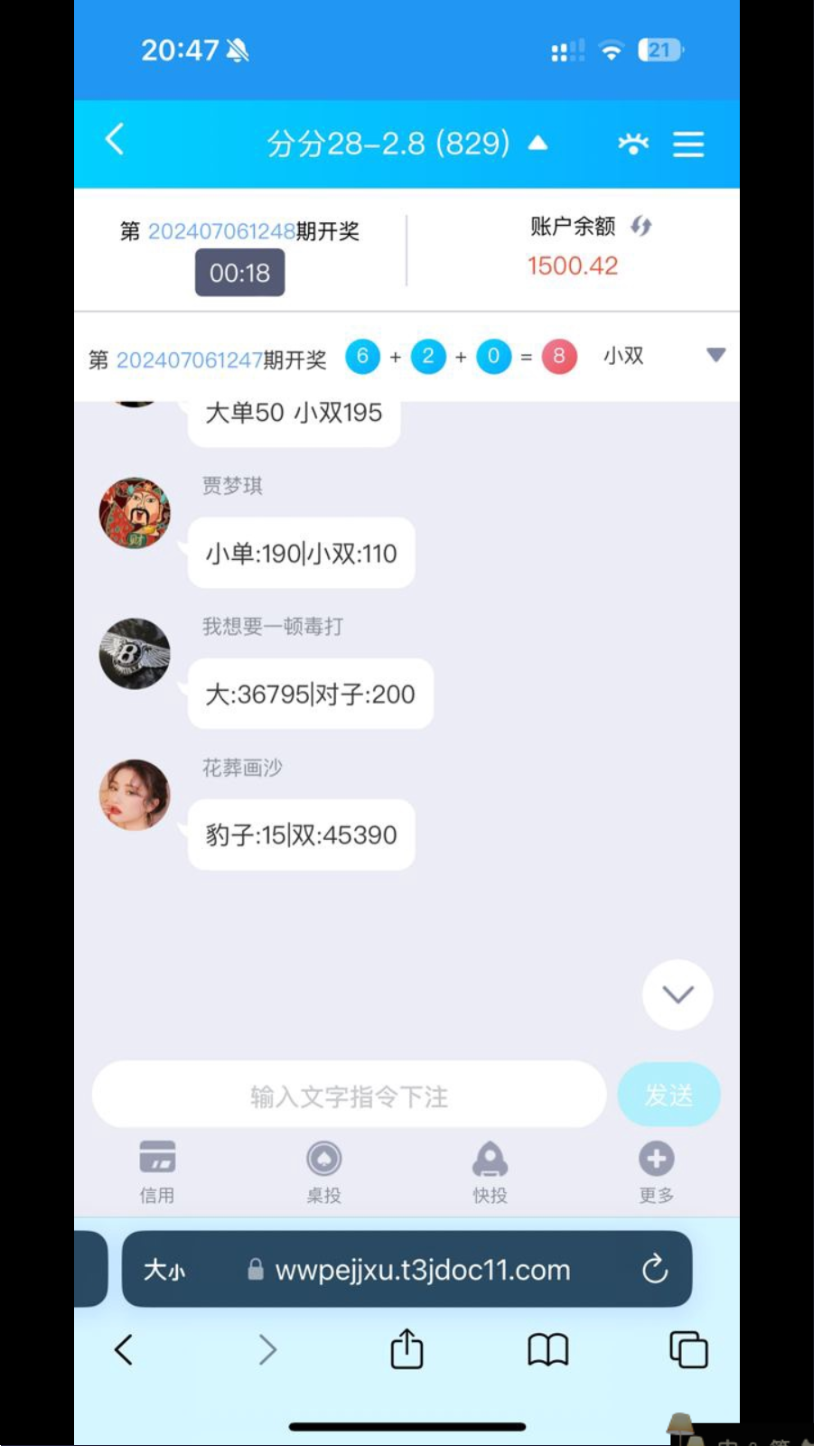Open the 快投 tab
This screenshot has width=814, height=1446.
[490, 1170]
